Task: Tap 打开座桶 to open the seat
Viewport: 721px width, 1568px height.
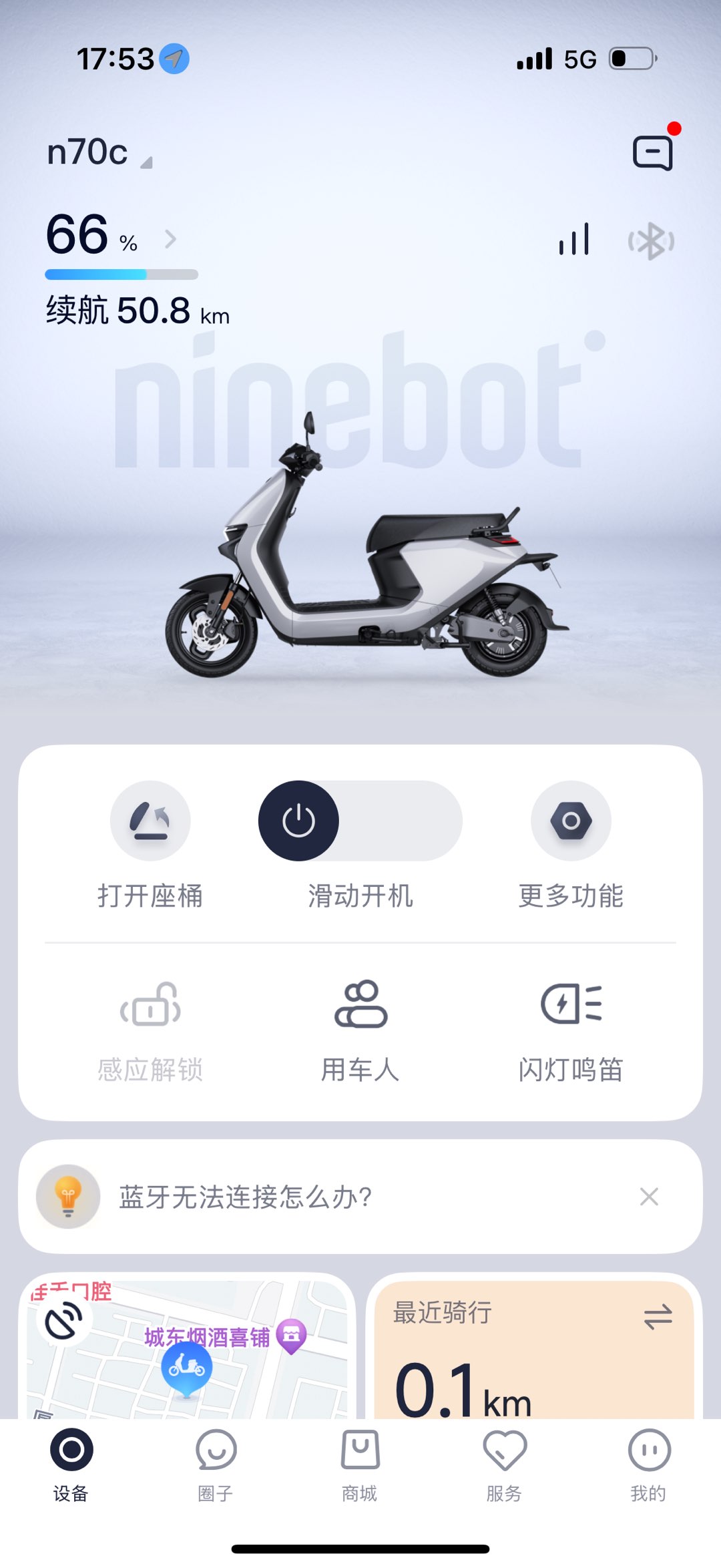Action: point(150,821)
